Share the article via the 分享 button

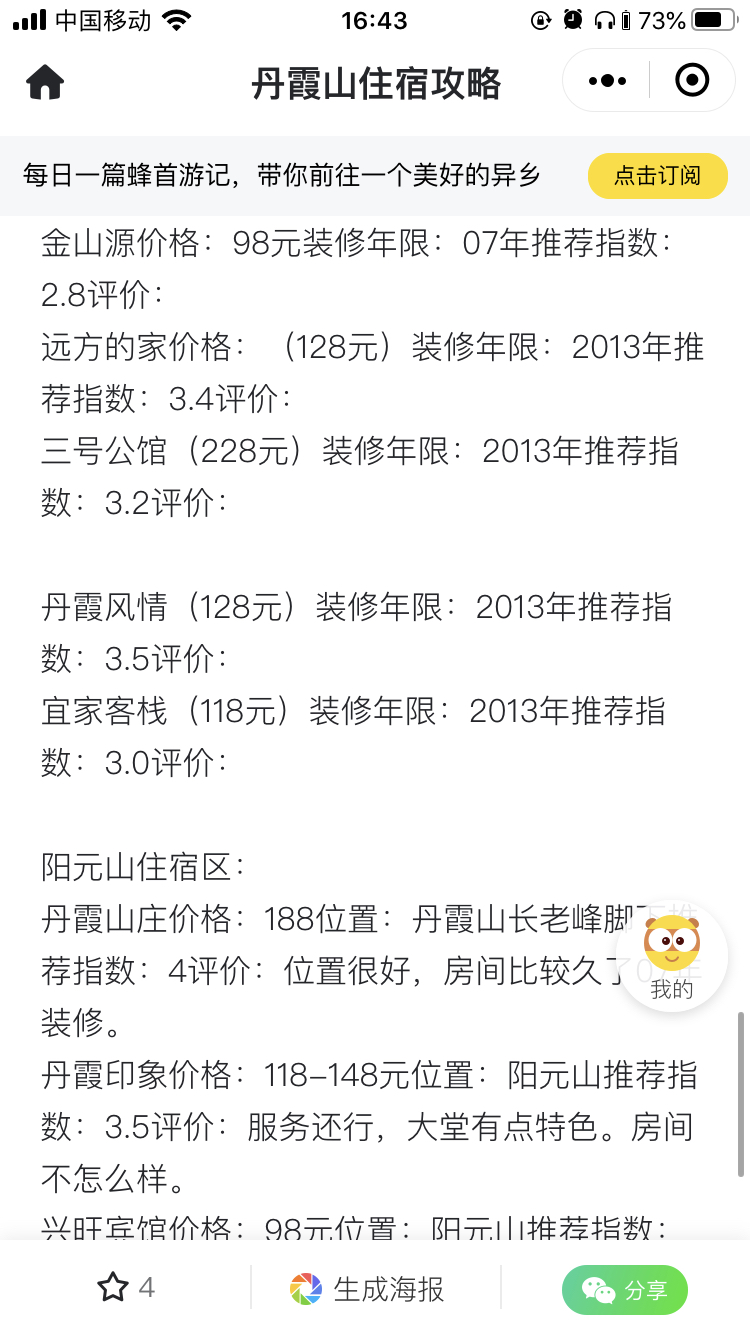click(624, 1290)
